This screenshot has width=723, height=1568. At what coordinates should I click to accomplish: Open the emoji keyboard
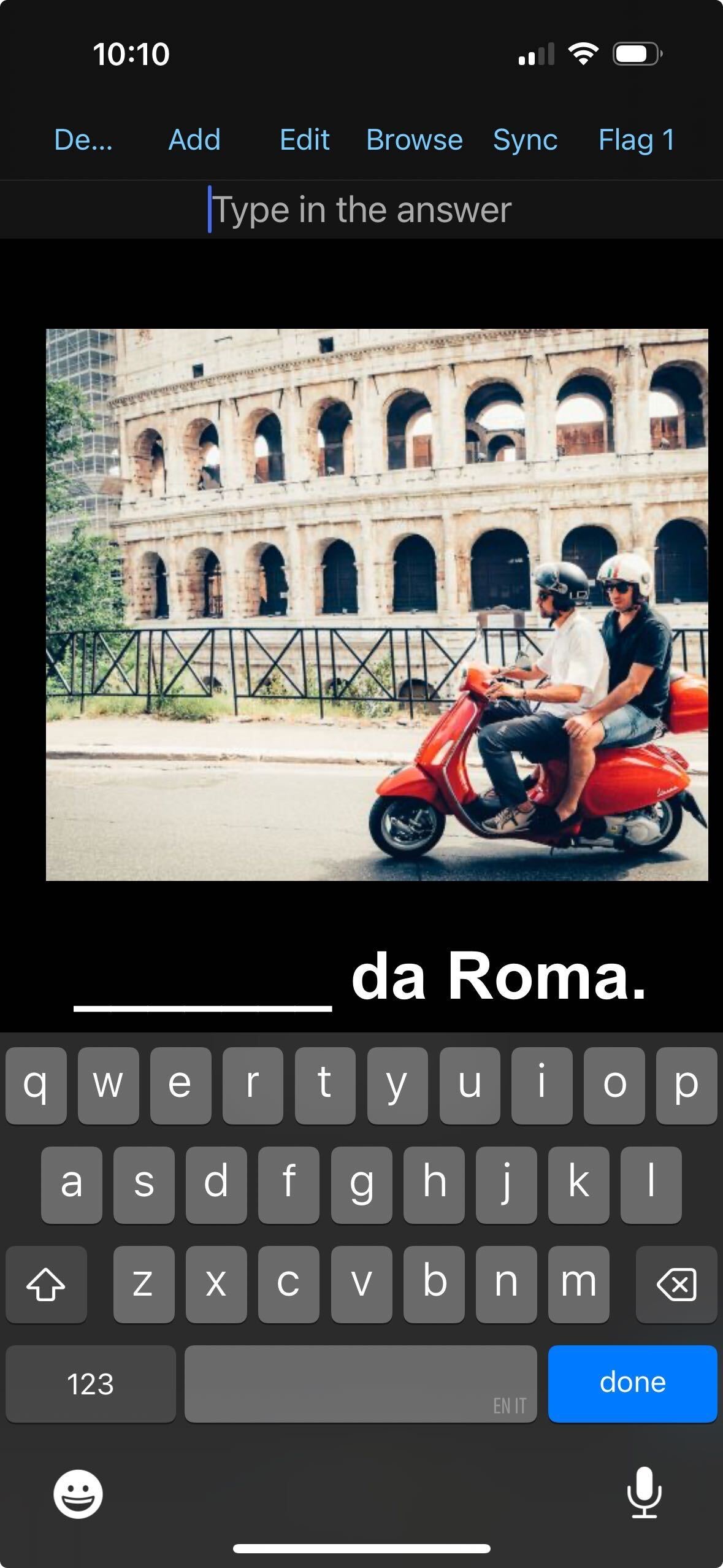pos(78,1494)
